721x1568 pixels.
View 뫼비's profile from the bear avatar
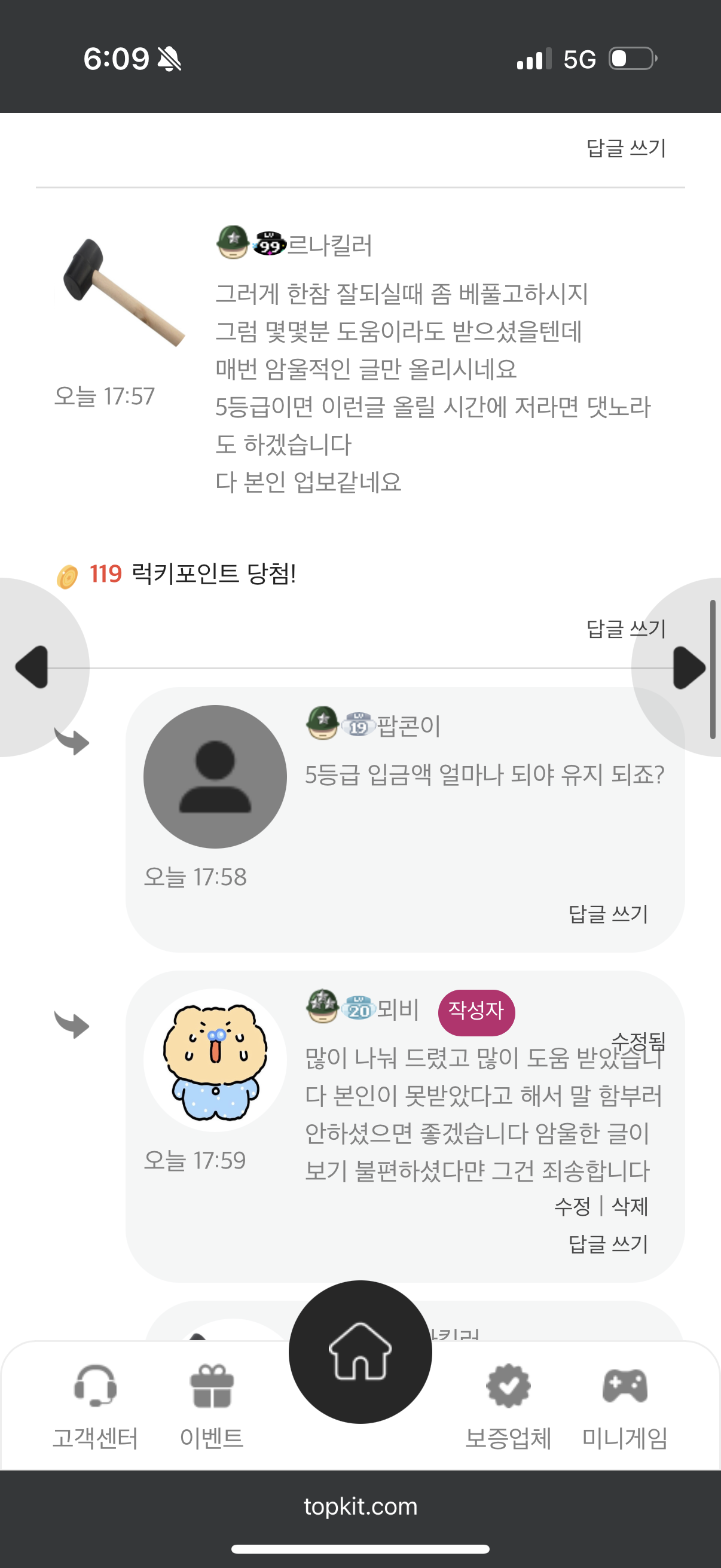click(215, 1060)
